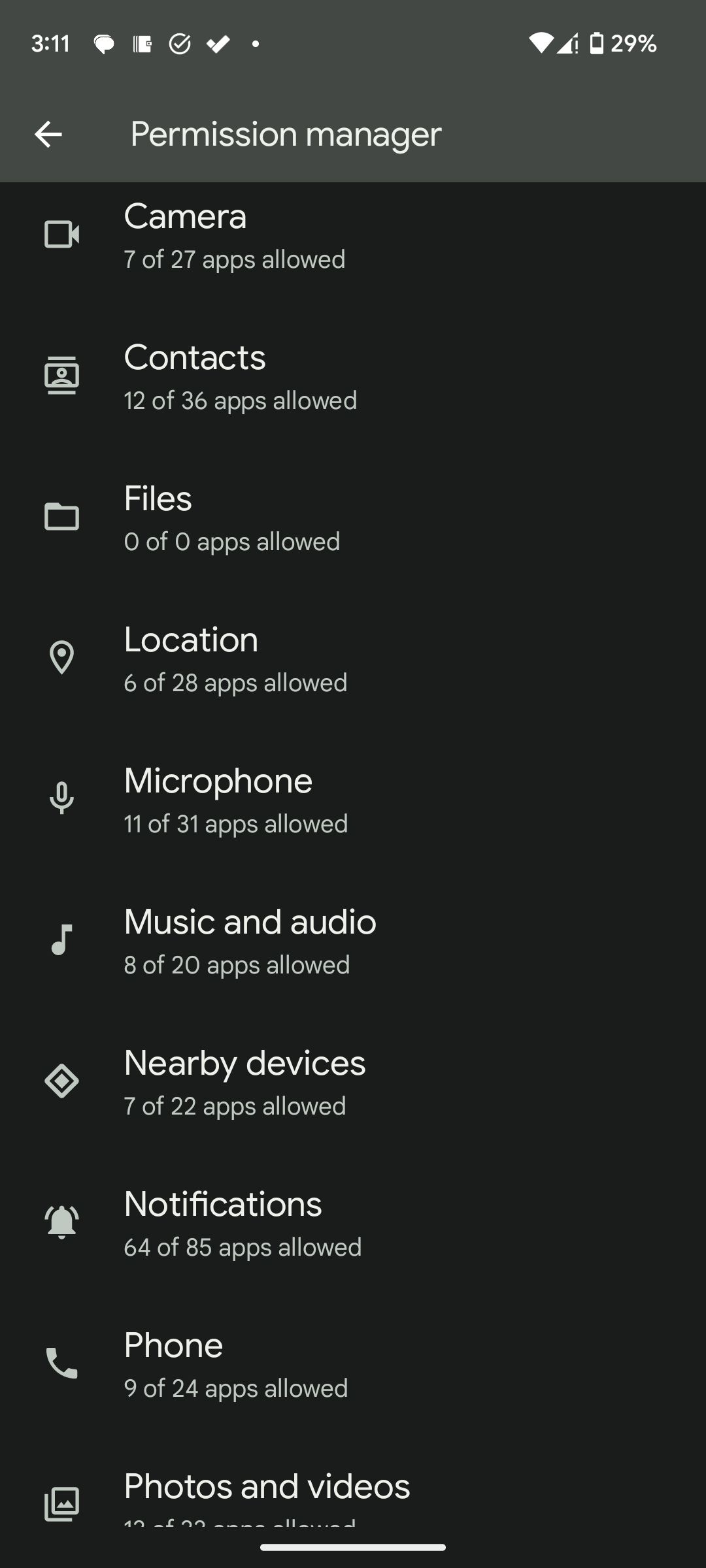The image size is (706, 1568).
Task: Tap the Phone handset icon
Action: click(x=62, y=1364)
